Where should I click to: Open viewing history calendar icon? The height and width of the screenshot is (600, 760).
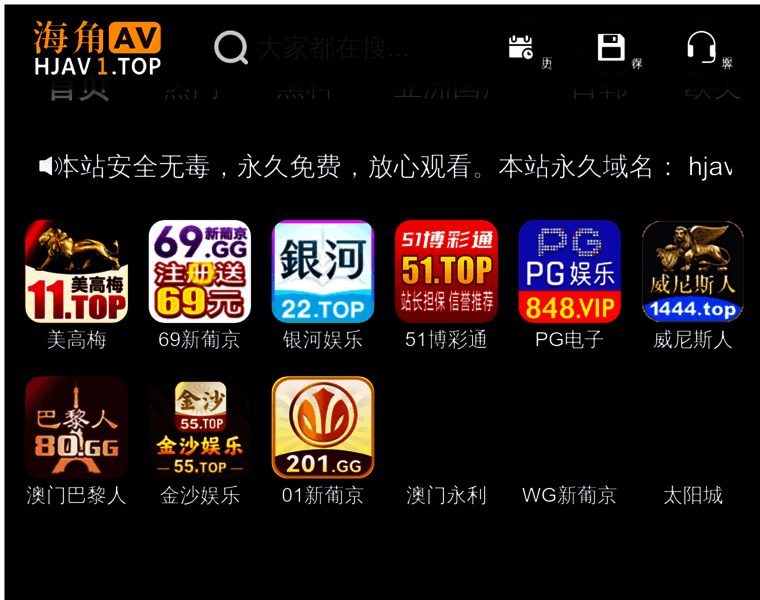tap(522, 47)
